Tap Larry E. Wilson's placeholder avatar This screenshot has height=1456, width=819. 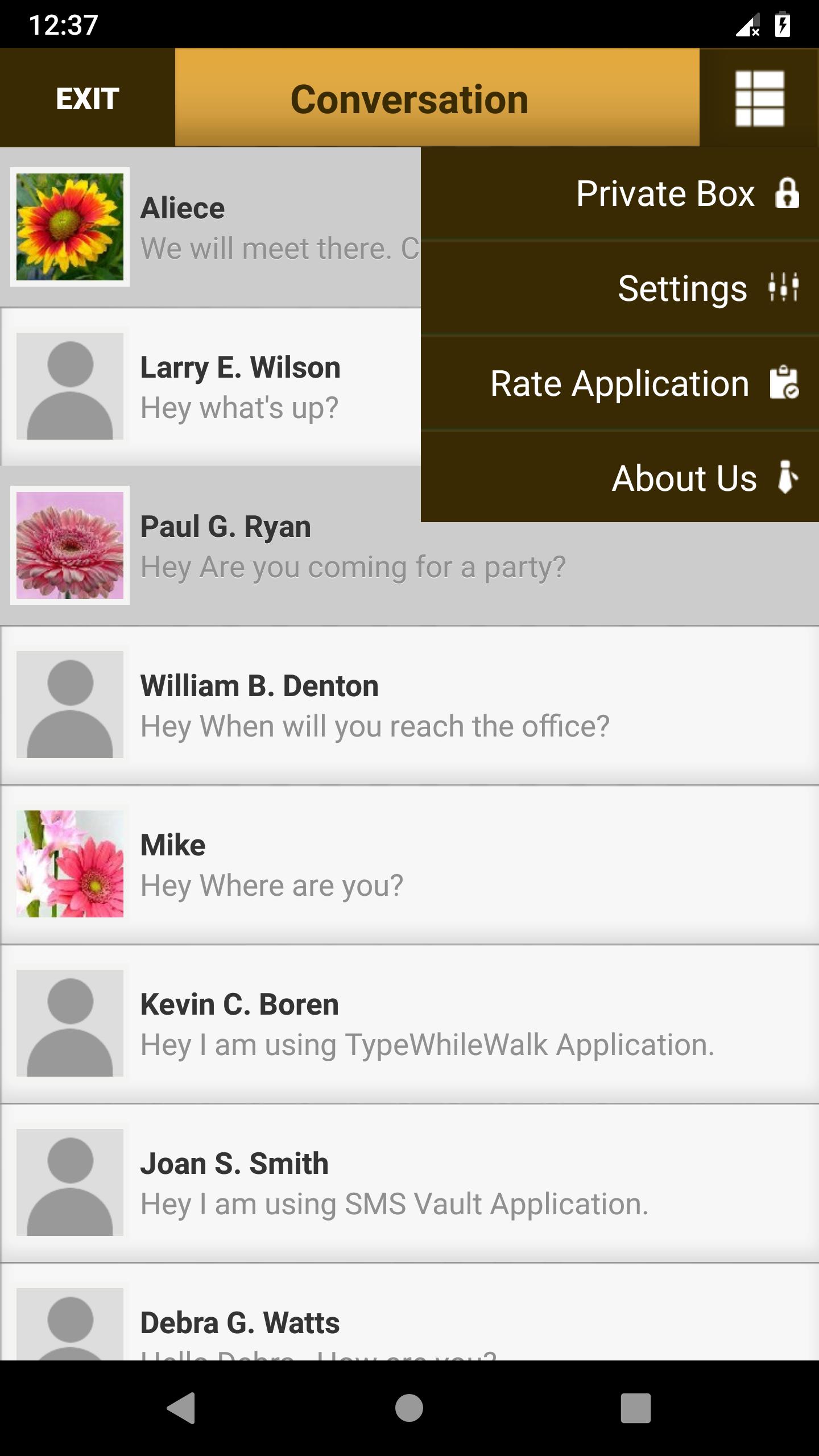click(x=69, y=387)
